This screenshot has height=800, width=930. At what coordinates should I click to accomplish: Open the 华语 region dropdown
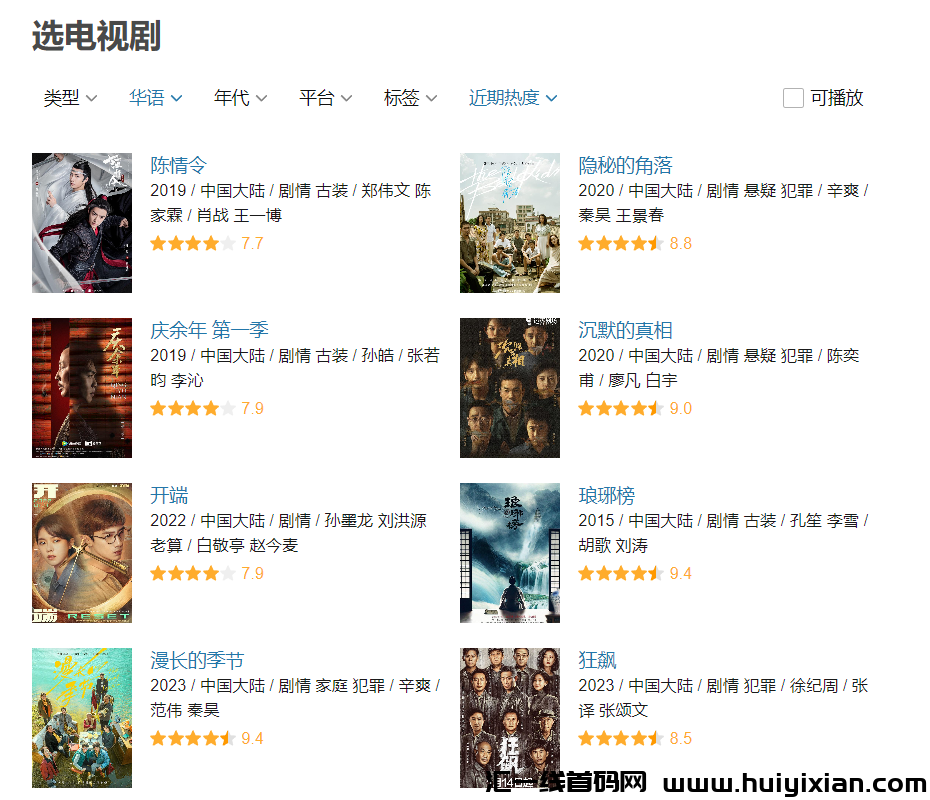point(155,98)
